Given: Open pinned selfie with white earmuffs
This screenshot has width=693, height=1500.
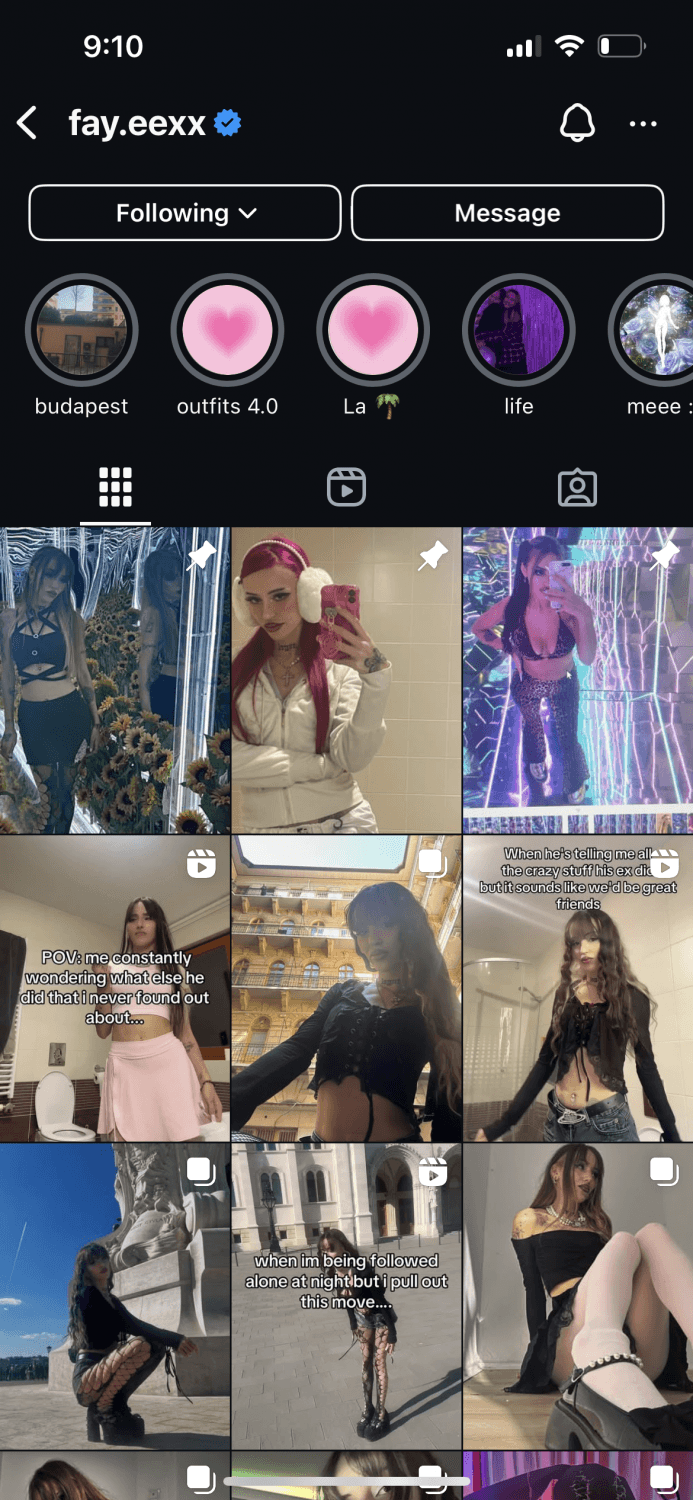Looking at the screenshot, I should 346,681.
